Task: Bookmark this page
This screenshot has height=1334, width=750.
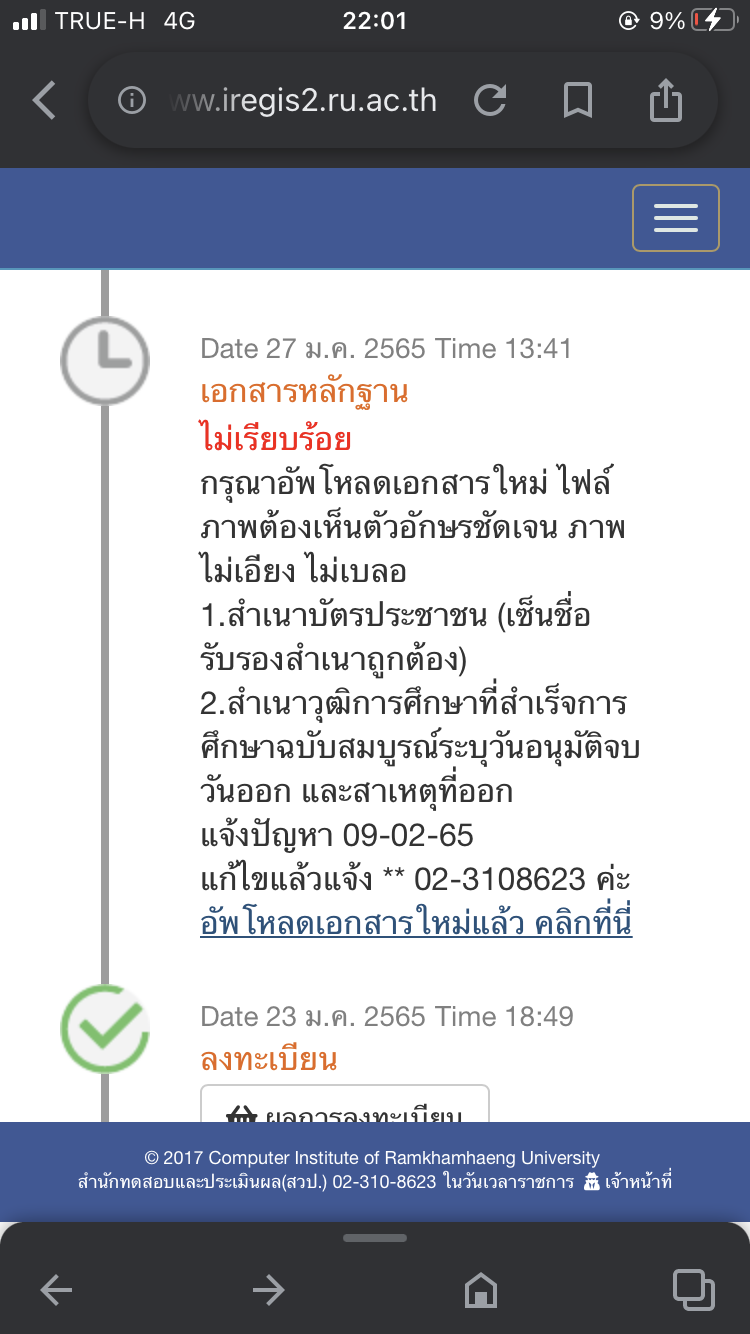Action: pyautogui.click(x=577, y=100)
